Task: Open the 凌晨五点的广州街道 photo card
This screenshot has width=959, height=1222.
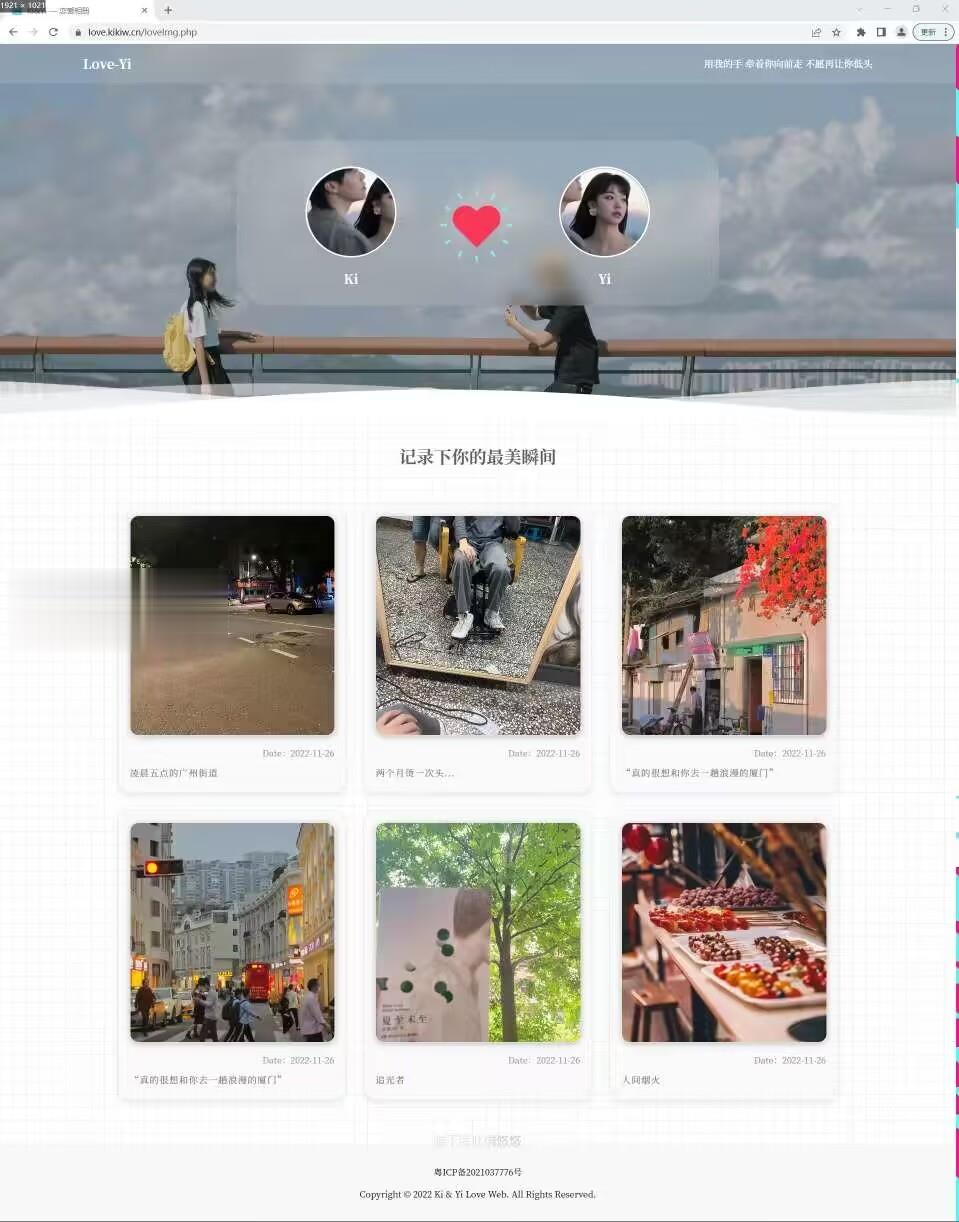Action: pos(232,626)
